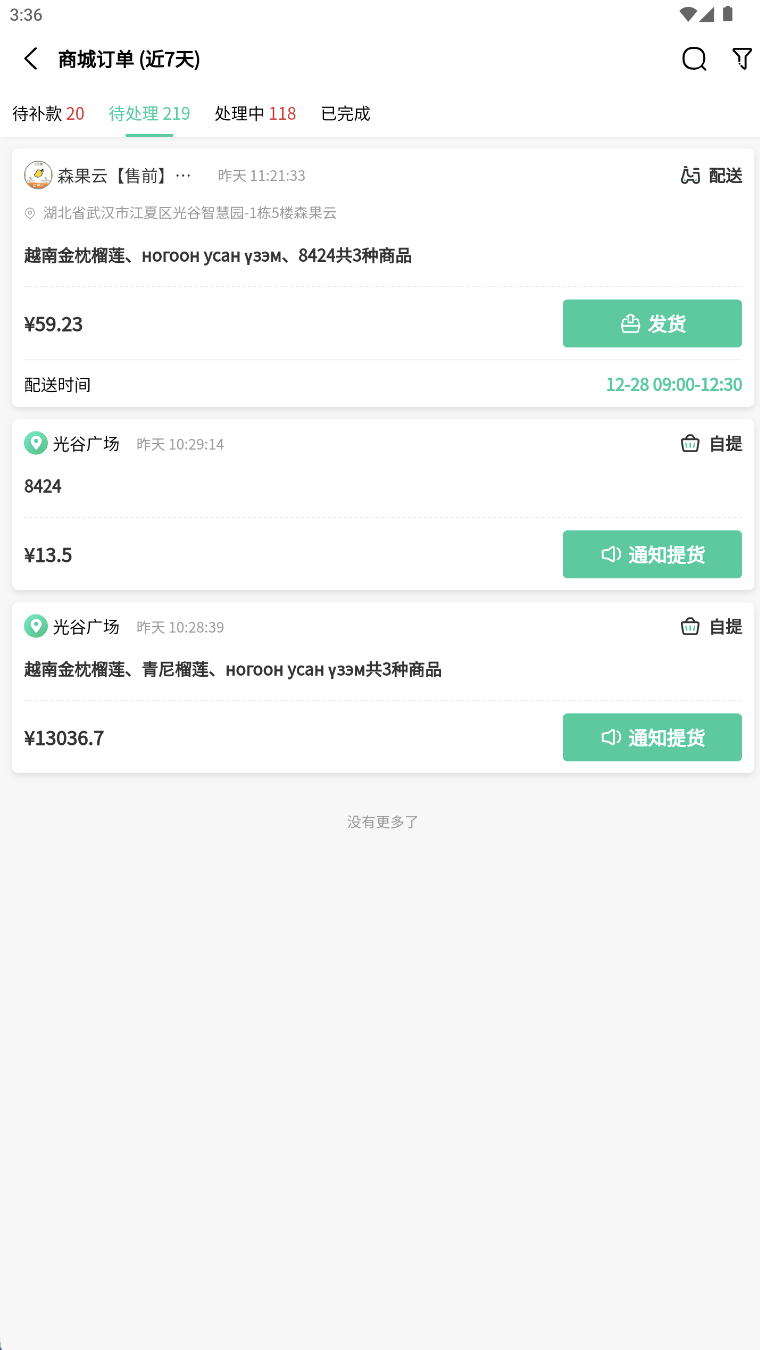Open the 待补款 20 tab
The image size is (760, 1350).
coord(48,113)
